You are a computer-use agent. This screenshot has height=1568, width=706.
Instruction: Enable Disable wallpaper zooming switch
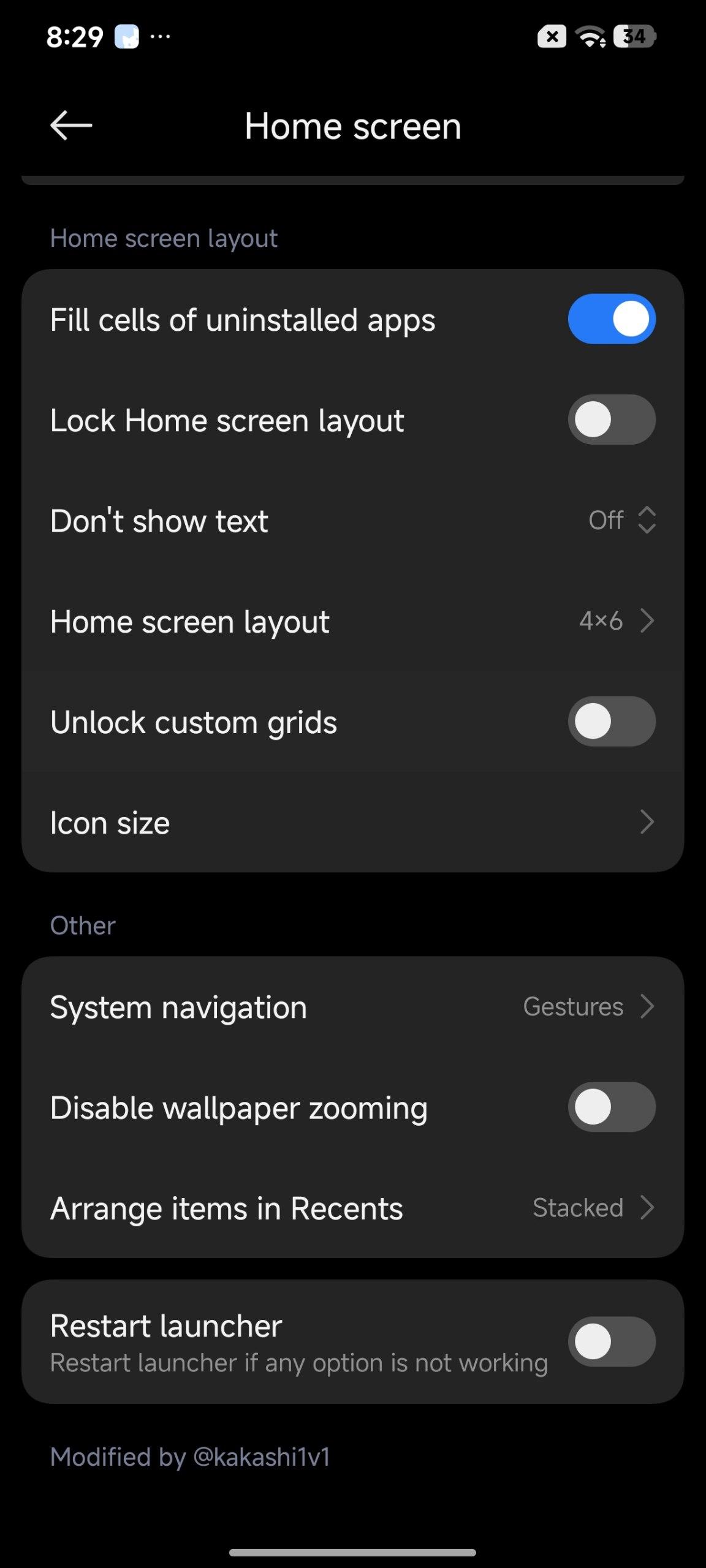pos(611,1107)
